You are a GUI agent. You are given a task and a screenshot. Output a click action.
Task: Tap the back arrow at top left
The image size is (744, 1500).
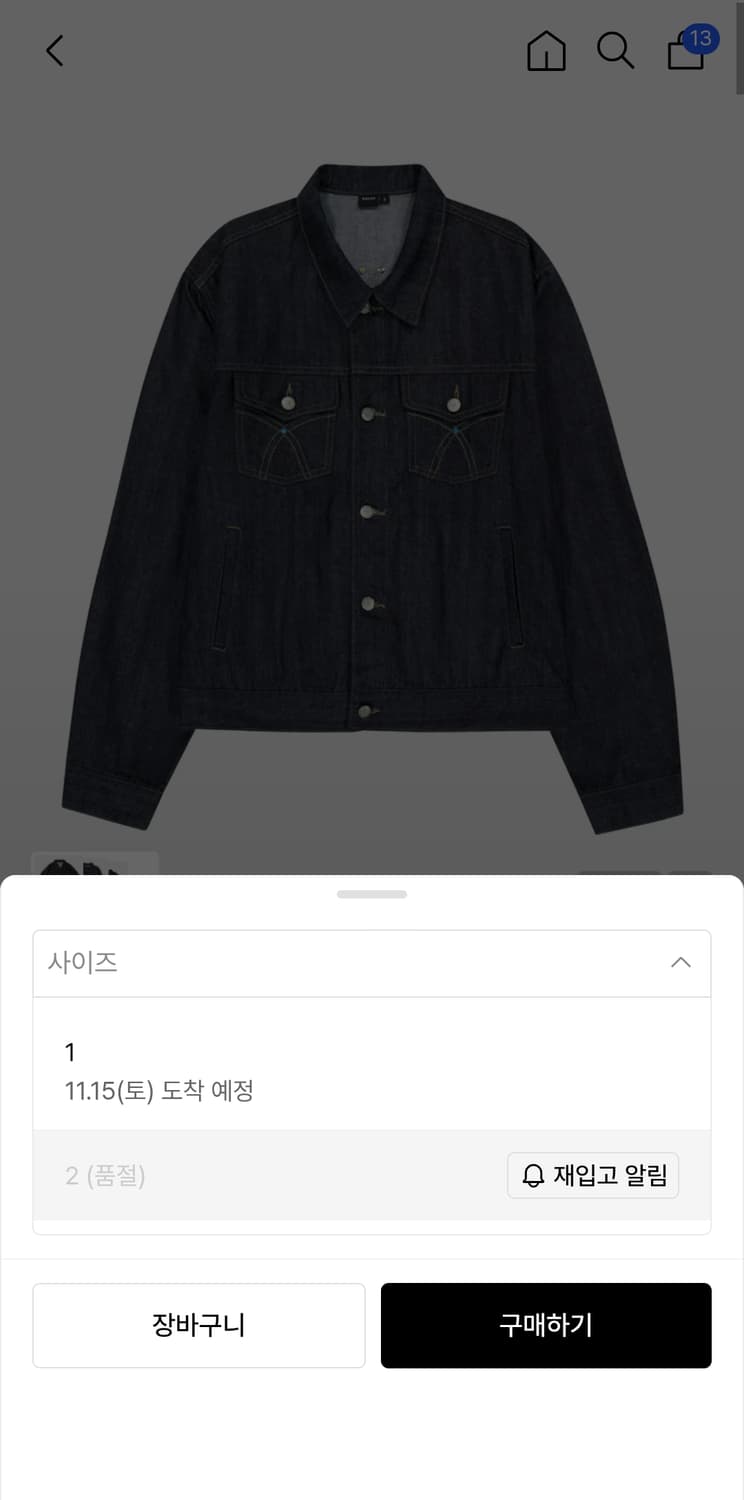(55, 50)
